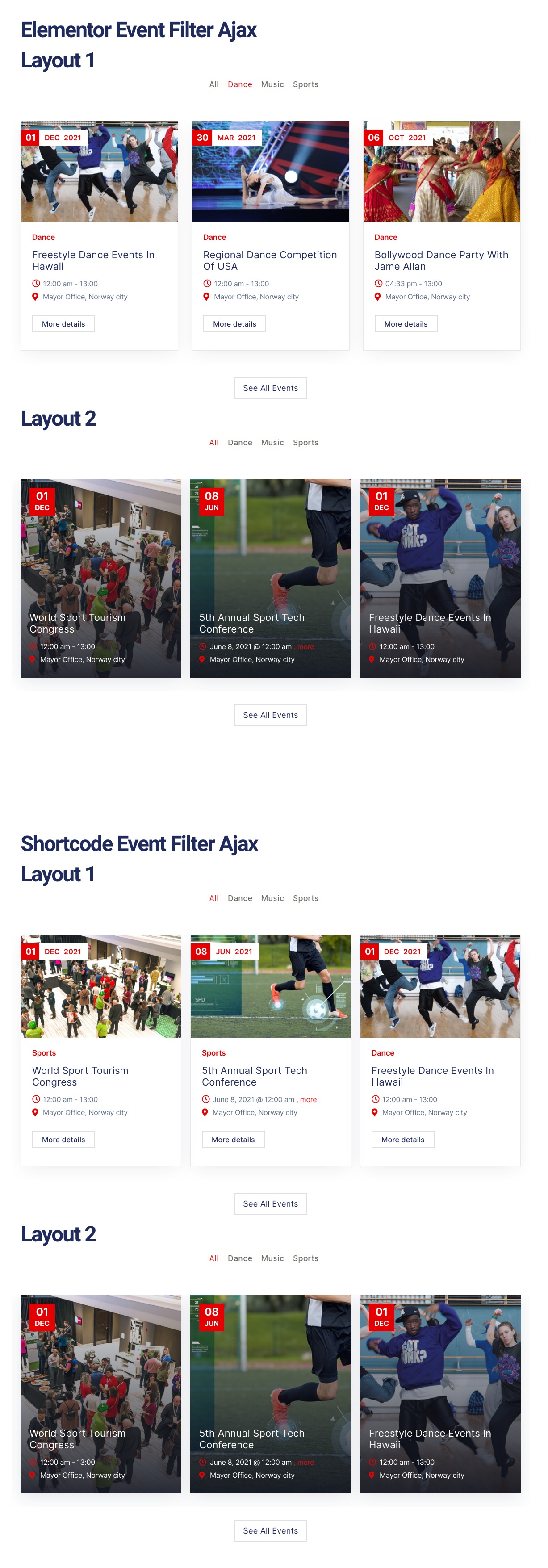The height and width of the screenshot is (1568, 548).
Task: Select Sports filter in Elementor Layout 1
Action: pyautogui.click(x=305, y=84)
